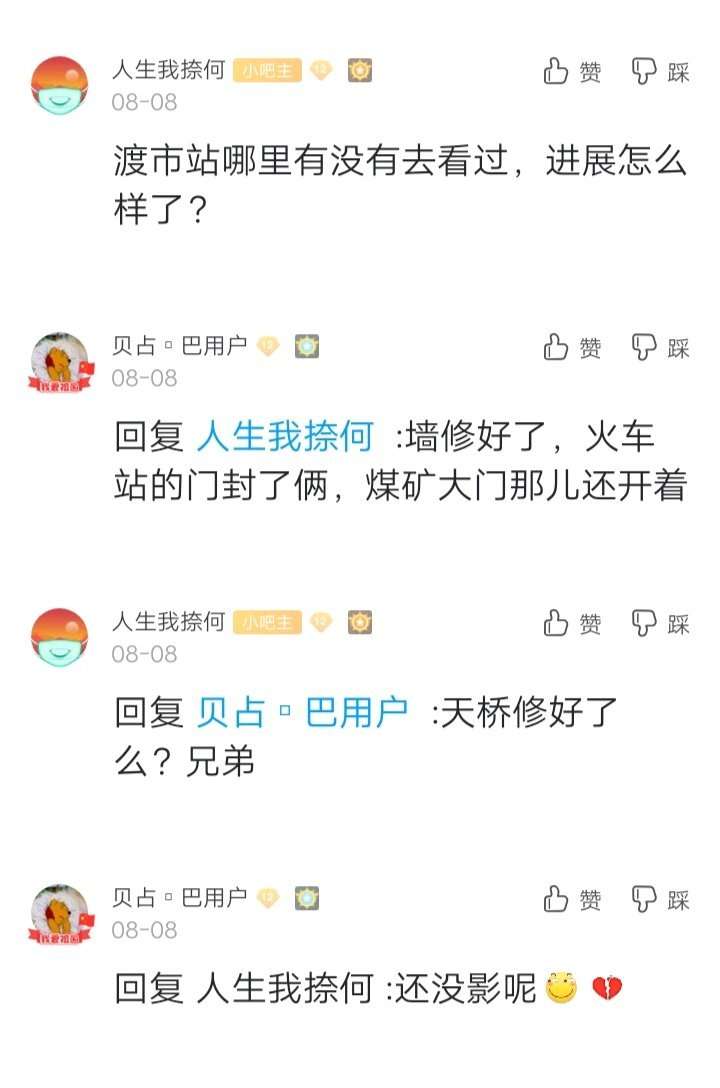
Task: Dislike the reply saying 还没影呢
Action: tap(660, 900)
